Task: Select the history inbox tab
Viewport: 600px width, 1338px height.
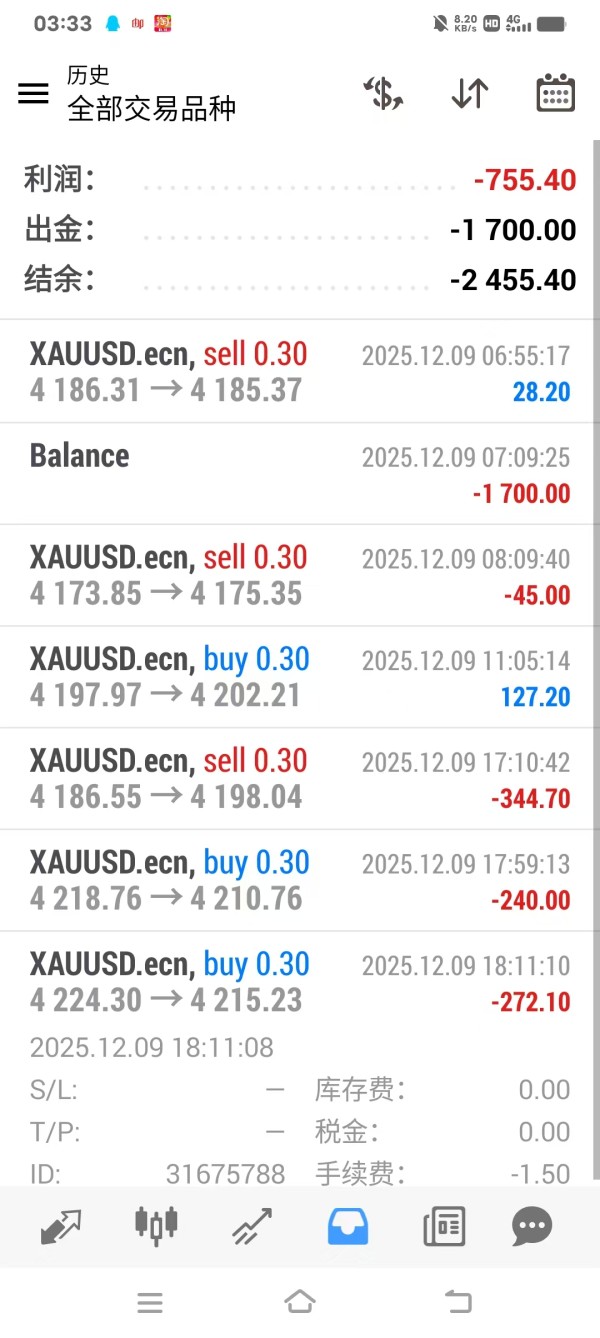Action: 348,1226
